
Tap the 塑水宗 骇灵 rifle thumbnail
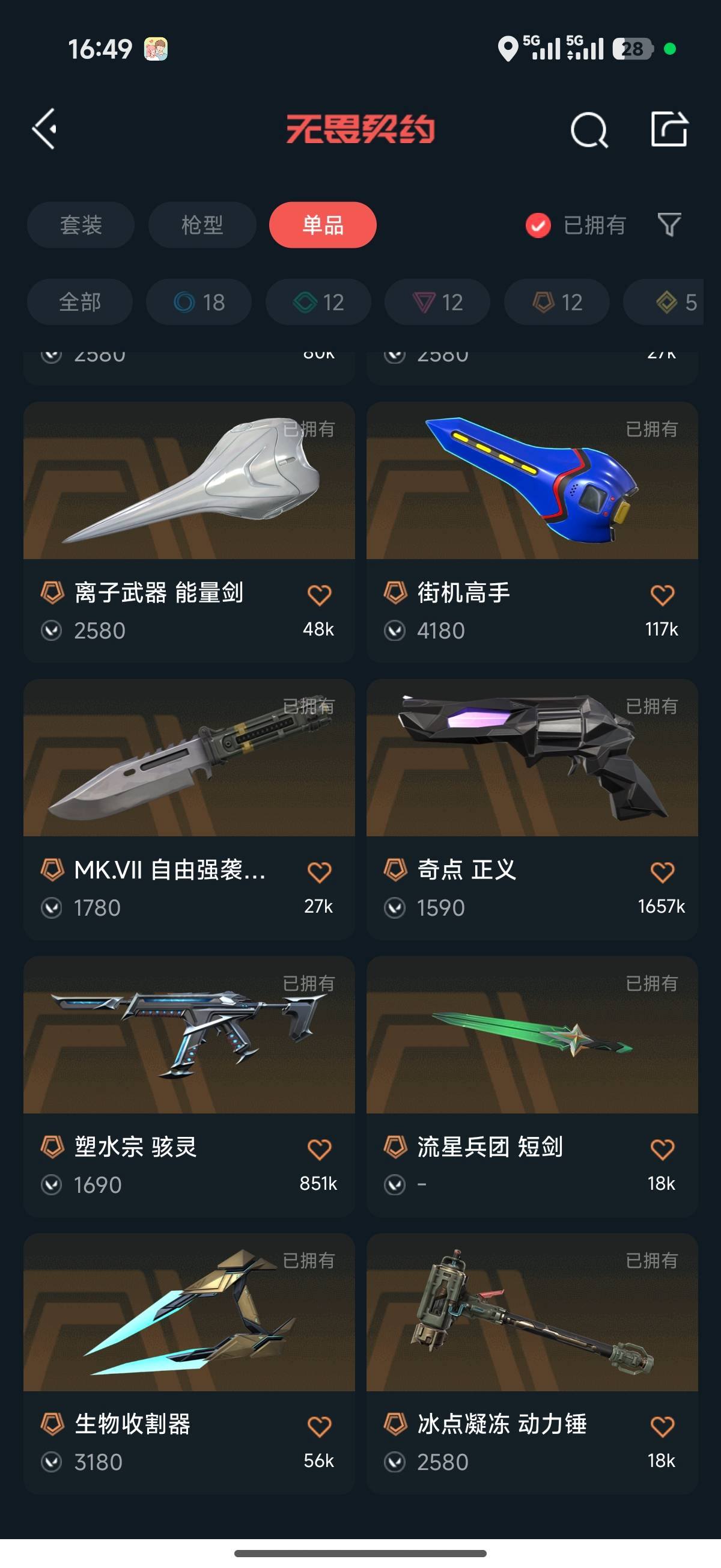189,1041
